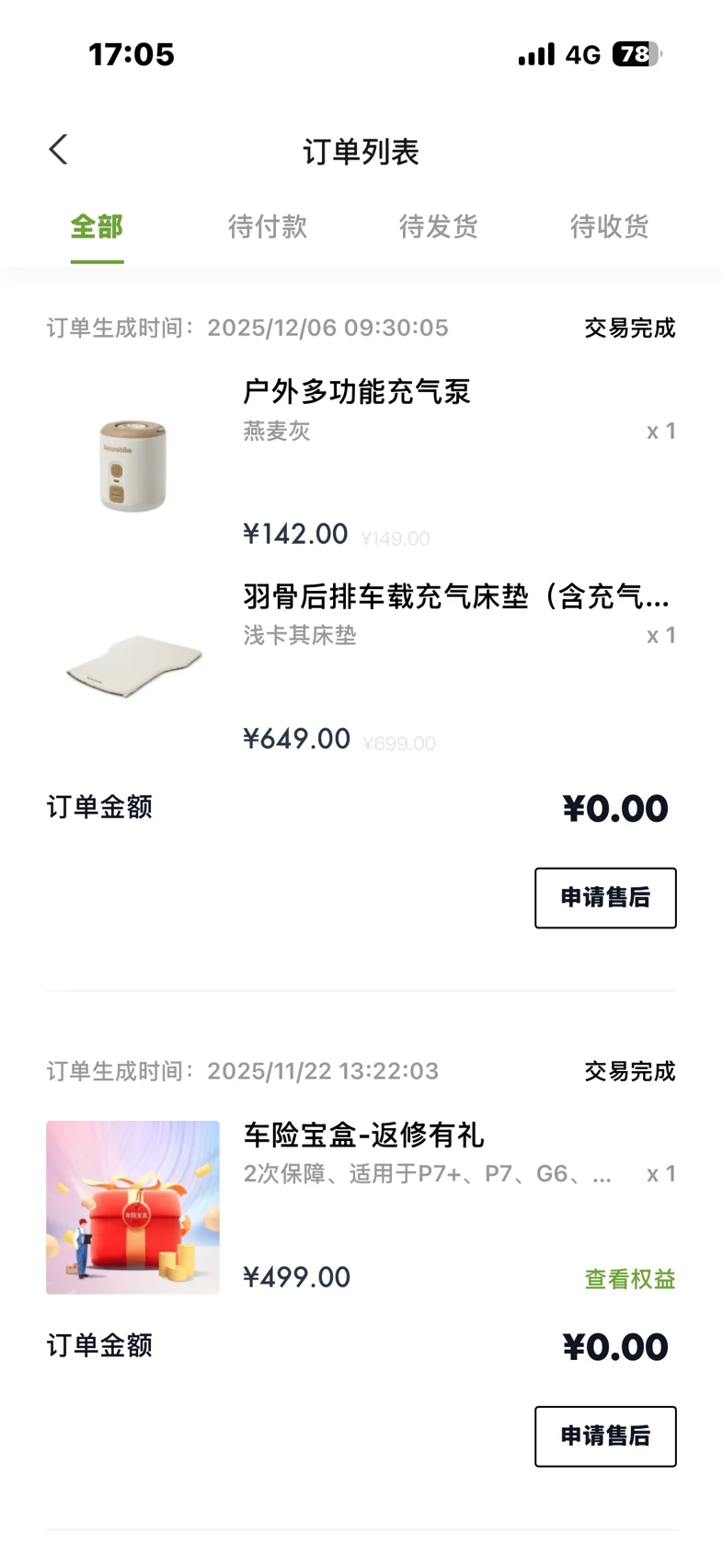Image resolution: width=723 pixels, height=1568 pixels.
Task: Tap 申请售后 for the 2025/12/06 order
Action: [x=605, y=898]
